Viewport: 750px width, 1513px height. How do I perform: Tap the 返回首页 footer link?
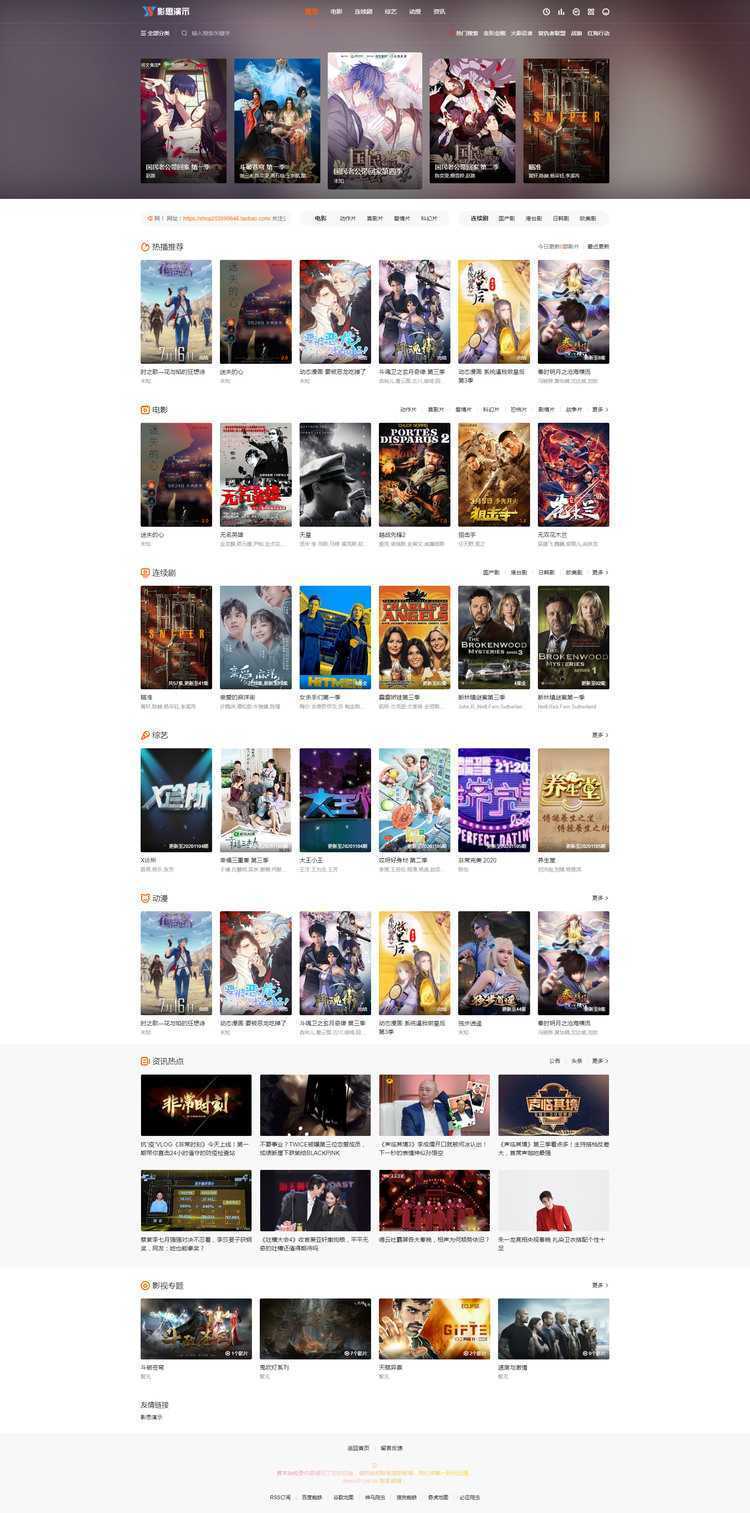coord(358,1448)
